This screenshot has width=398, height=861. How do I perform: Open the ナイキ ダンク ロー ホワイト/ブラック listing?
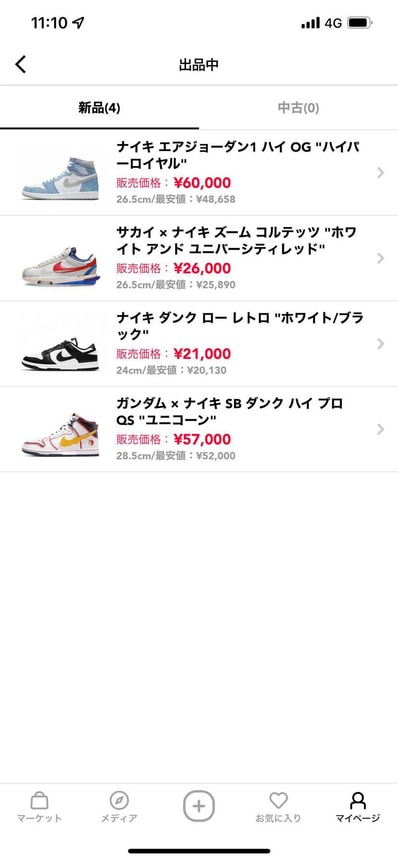199,344
